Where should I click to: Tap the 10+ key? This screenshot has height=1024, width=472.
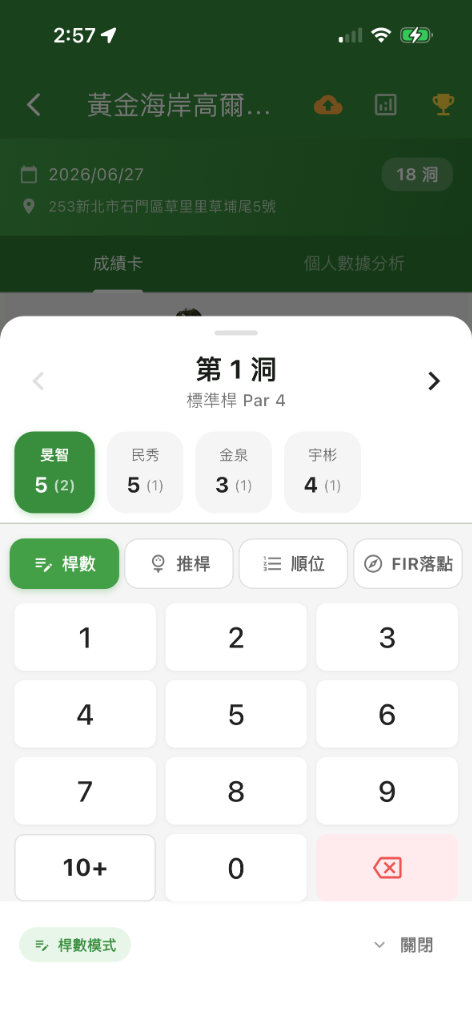pos(85,868)
